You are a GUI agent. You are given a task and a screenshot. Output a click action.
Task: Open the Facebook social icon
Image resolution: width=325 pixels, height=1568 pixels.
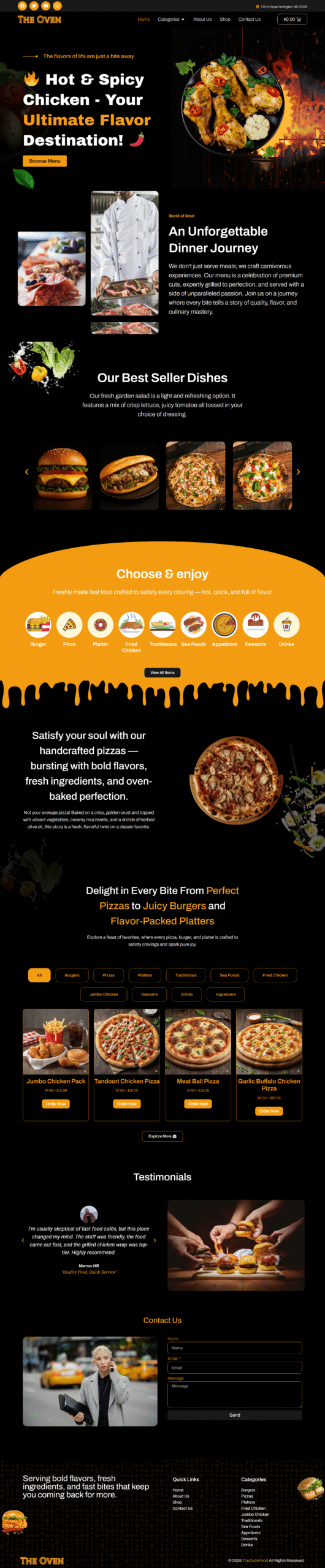pos(22,6)
